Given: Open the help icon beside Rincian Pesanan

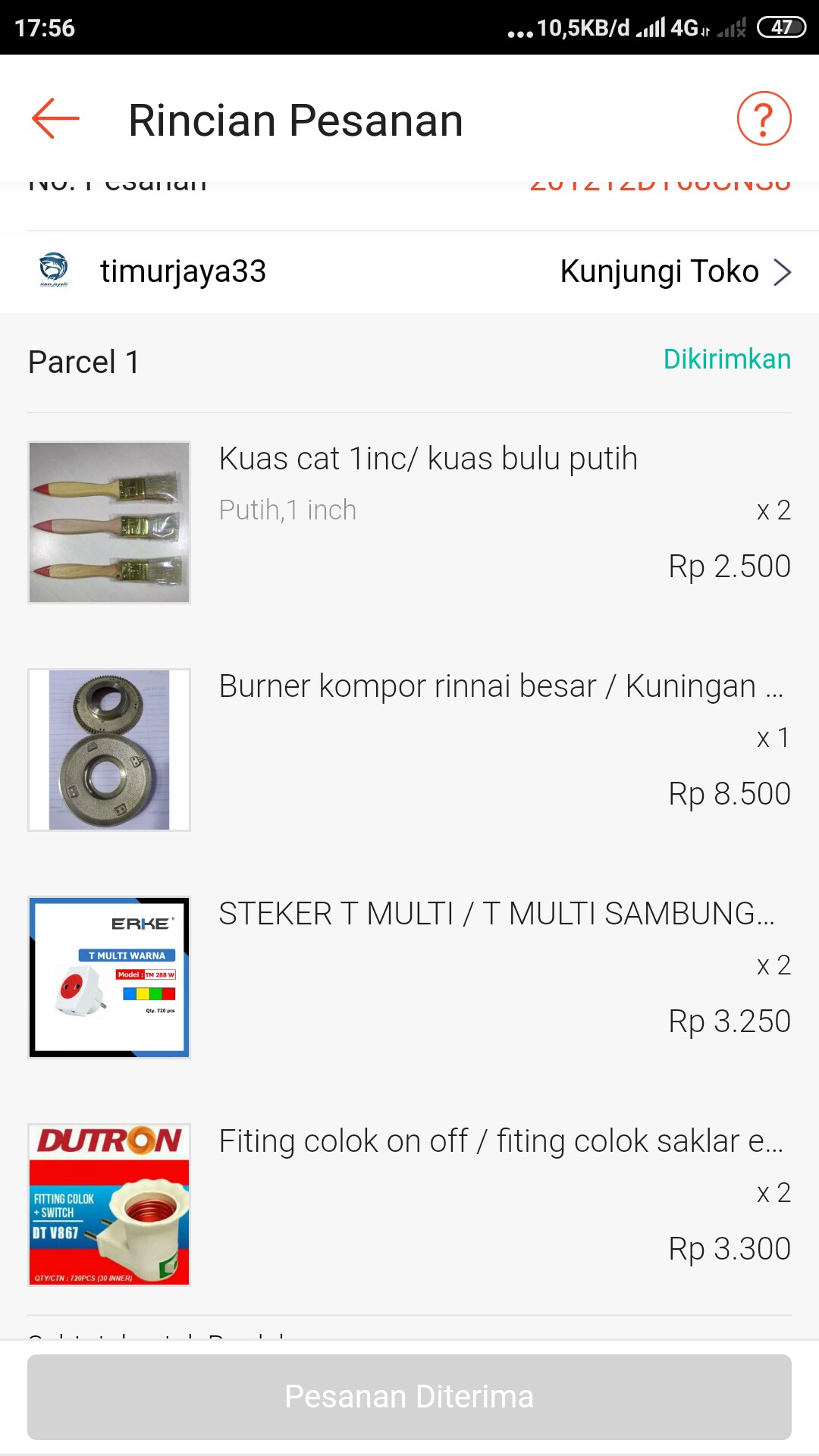Looking at the screenshot, I should (762, 118).
